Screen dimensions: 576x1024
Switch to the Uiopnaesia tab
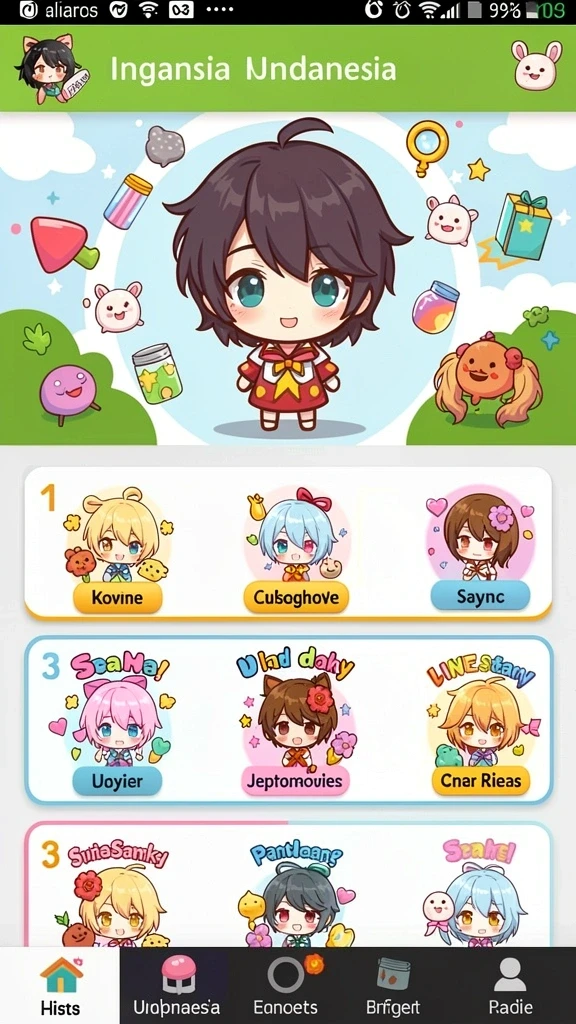pyautogui.click(x=177, y=985)
